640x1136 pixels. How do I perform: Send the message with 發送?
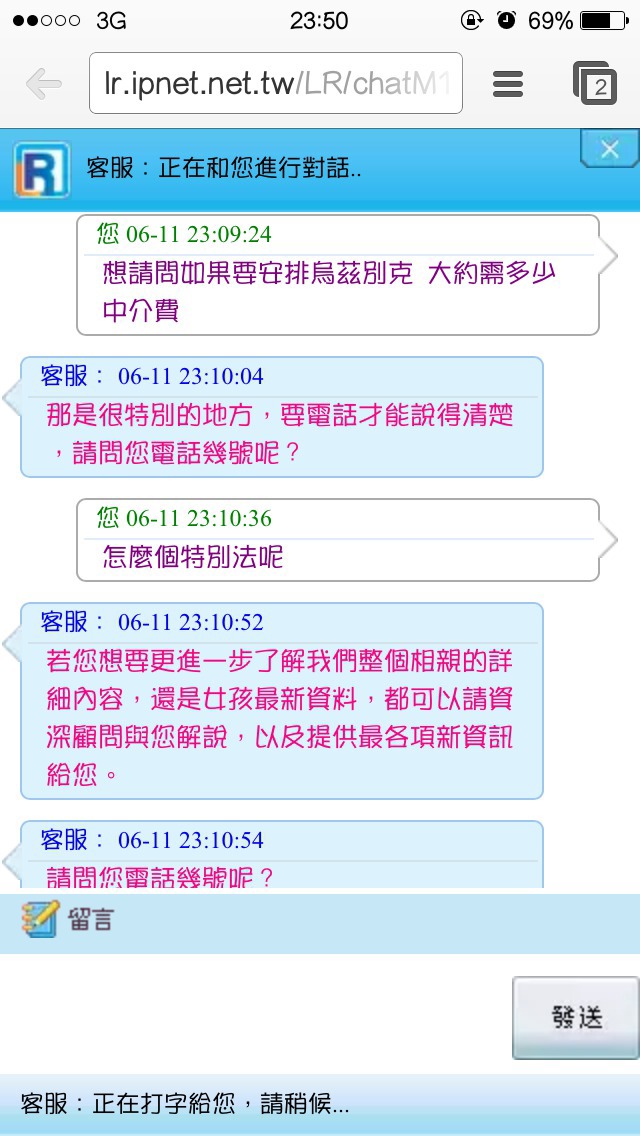point(576,1018)
